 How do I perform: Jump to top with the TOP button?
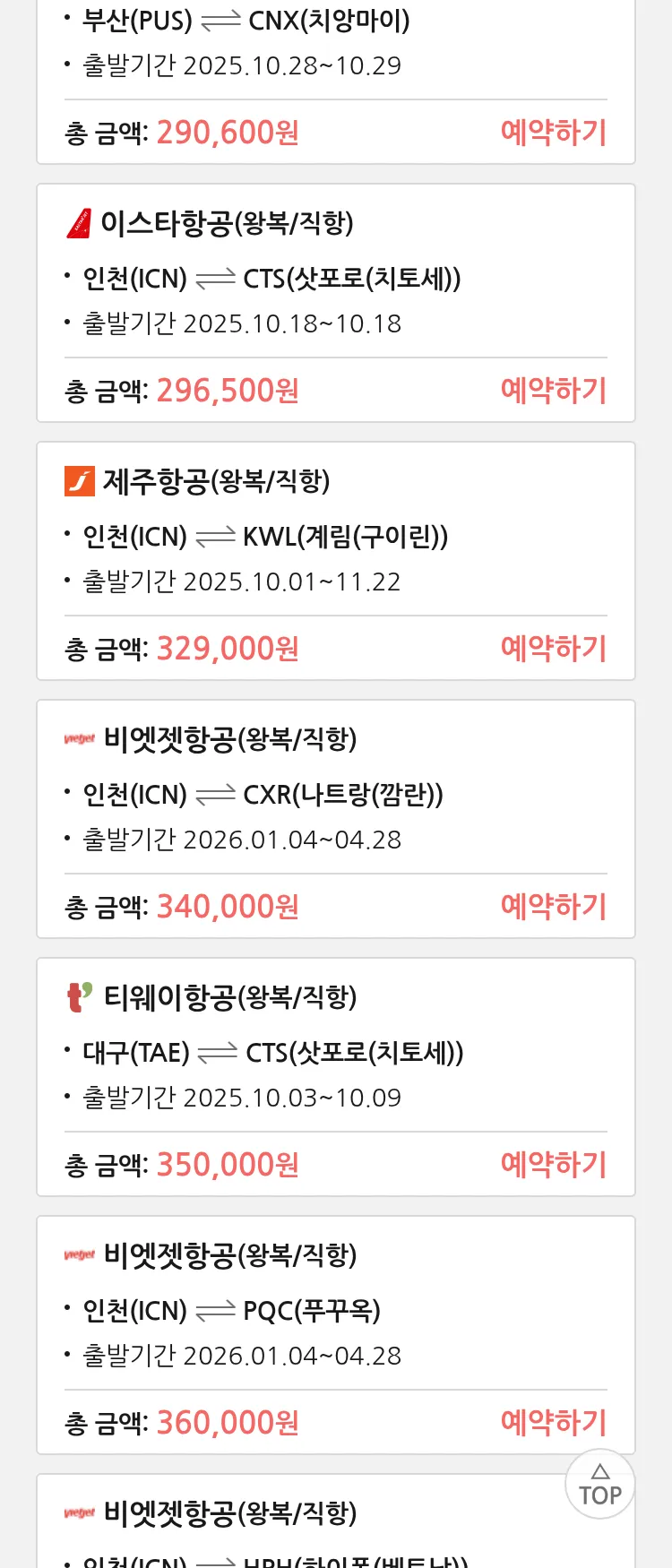[x=599, y=1485]
